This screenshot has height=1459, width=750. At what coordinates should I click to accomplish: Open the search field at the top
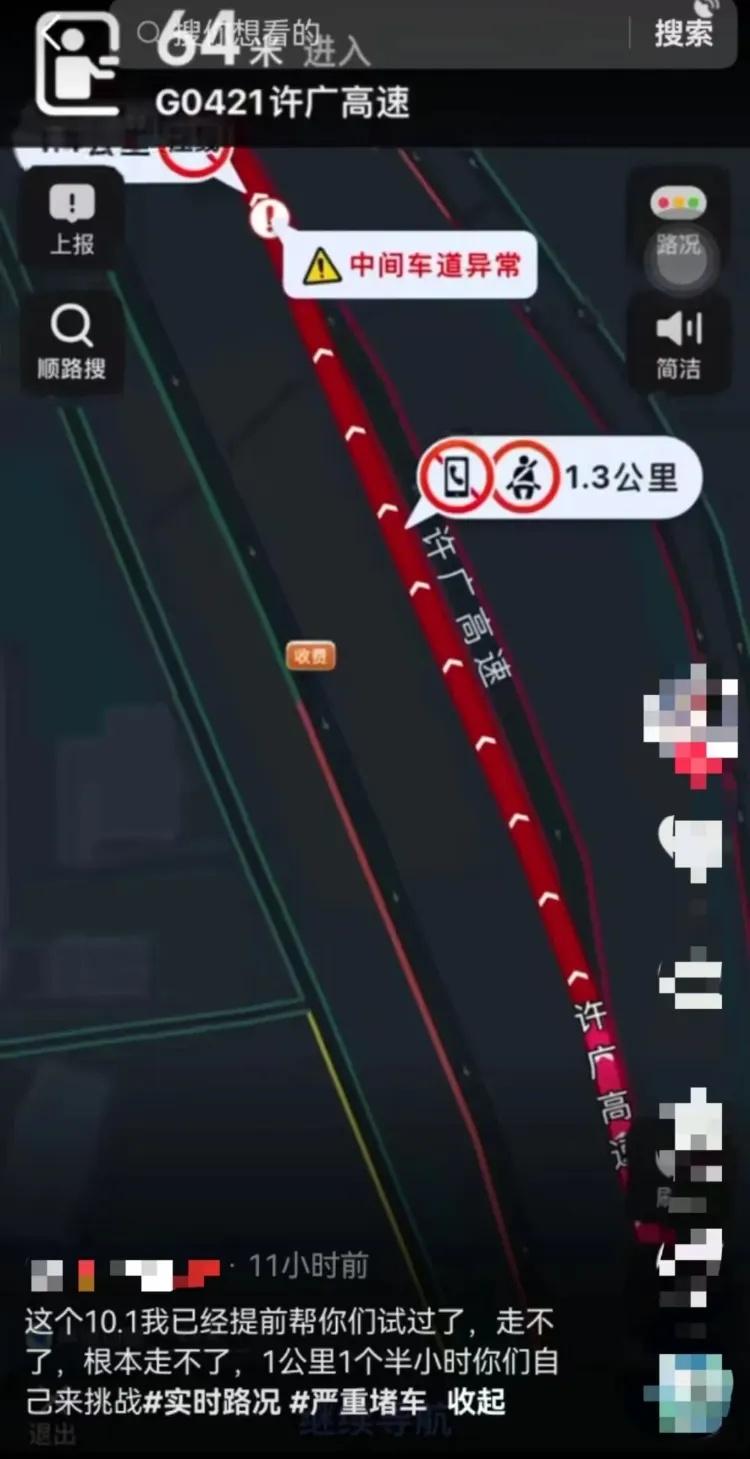pyautogui.click(x=380, y=33)
